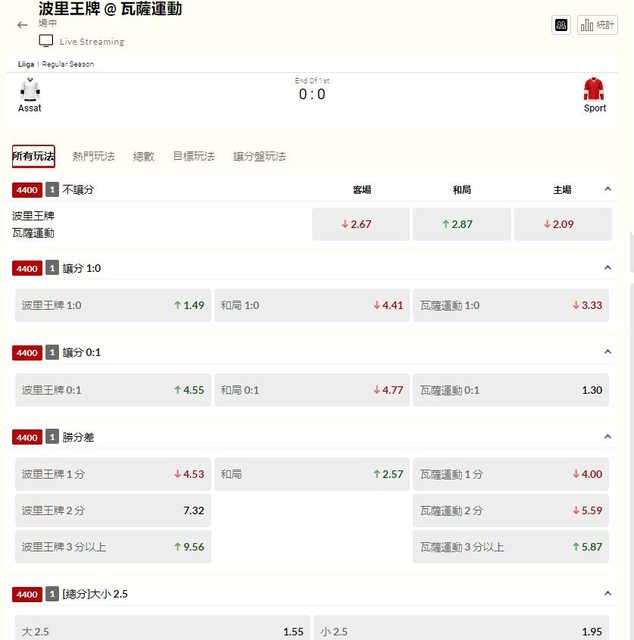The width and height of the screenshot is (634, 640).
Task: Switch to the 總數 tab
Action: point(144,157)
